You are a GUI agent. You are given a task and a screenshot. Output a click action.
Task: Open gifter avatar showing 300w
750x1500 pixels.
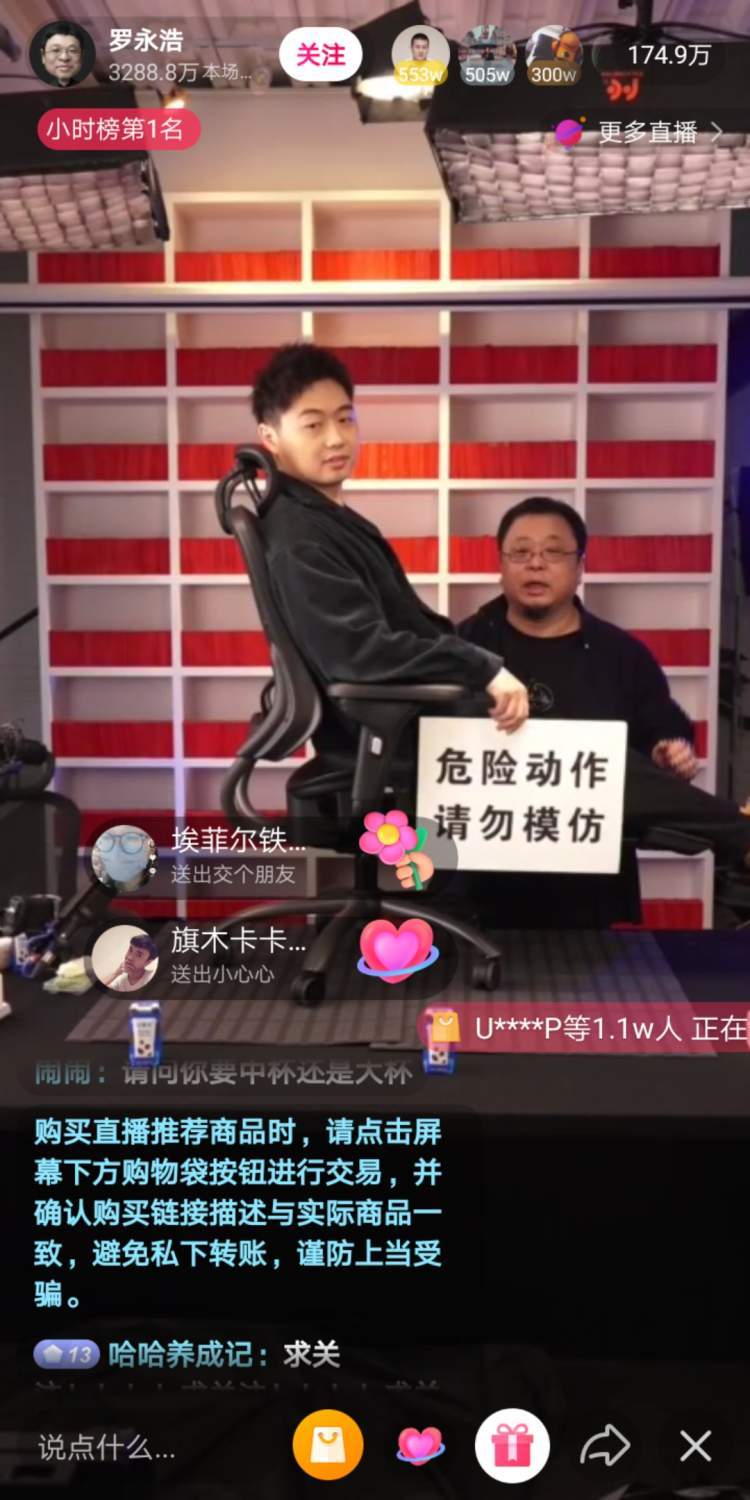553,55
